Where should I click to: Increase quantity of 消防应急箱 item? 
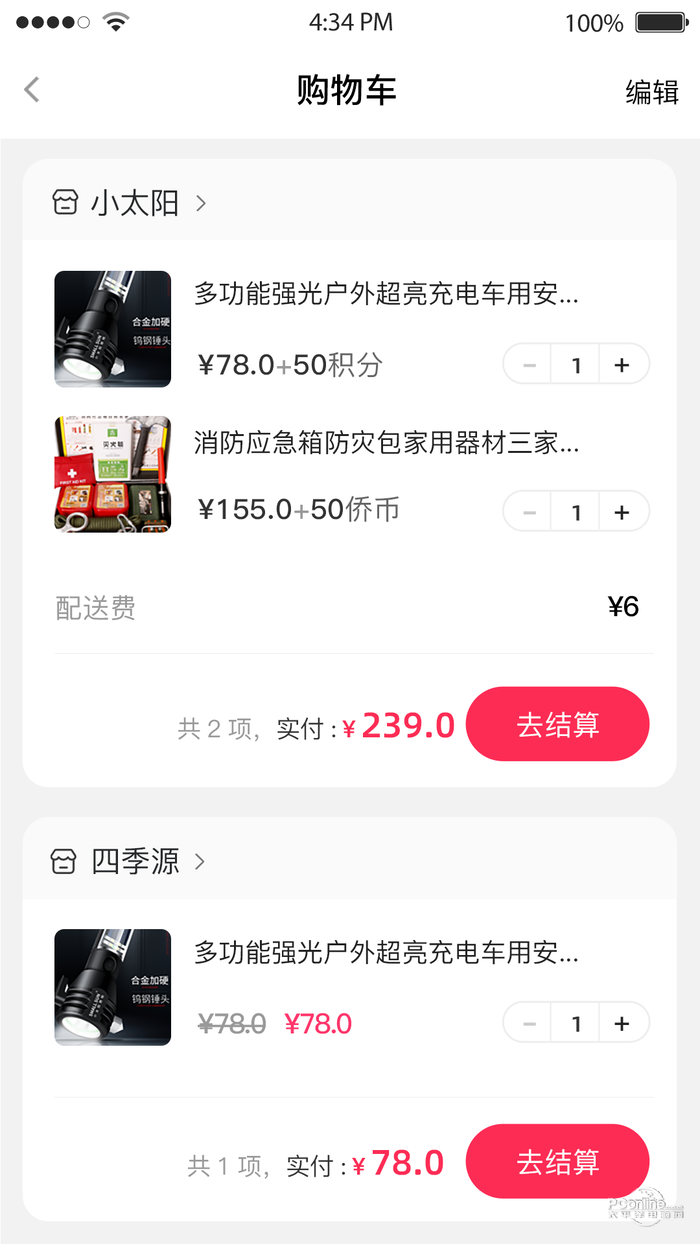pos(622,512)
